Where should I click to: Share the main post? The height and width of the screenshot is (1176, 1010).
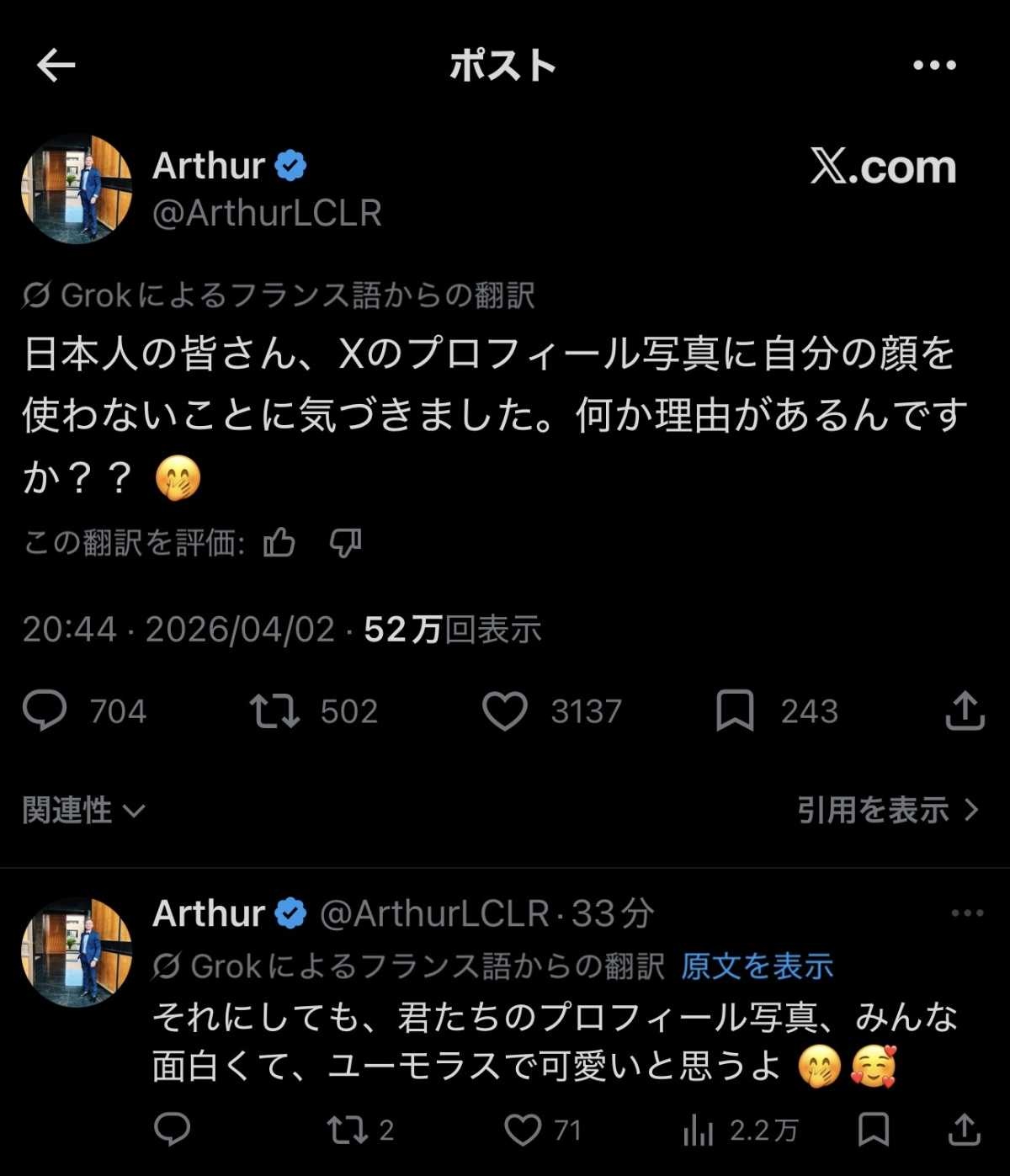coord(965,710)
